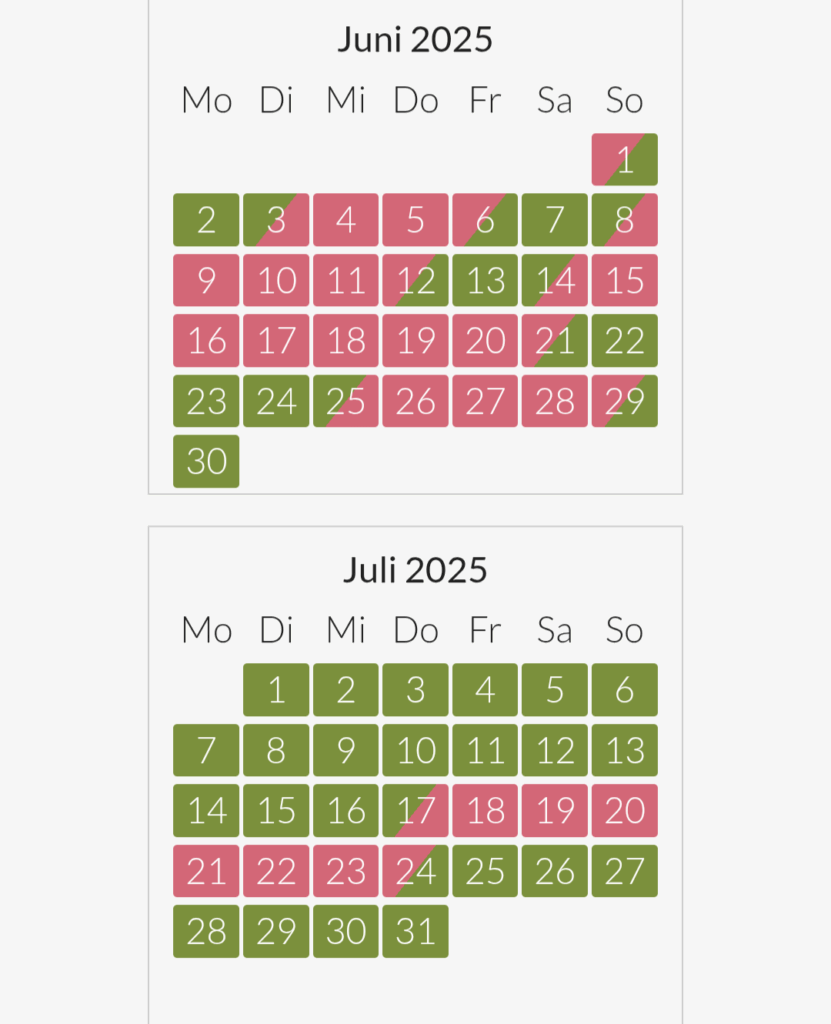Pick July 31 in the Juli 2025 calendar
The width and height of the screenshot is (831, 1024).
coord(415,931)
